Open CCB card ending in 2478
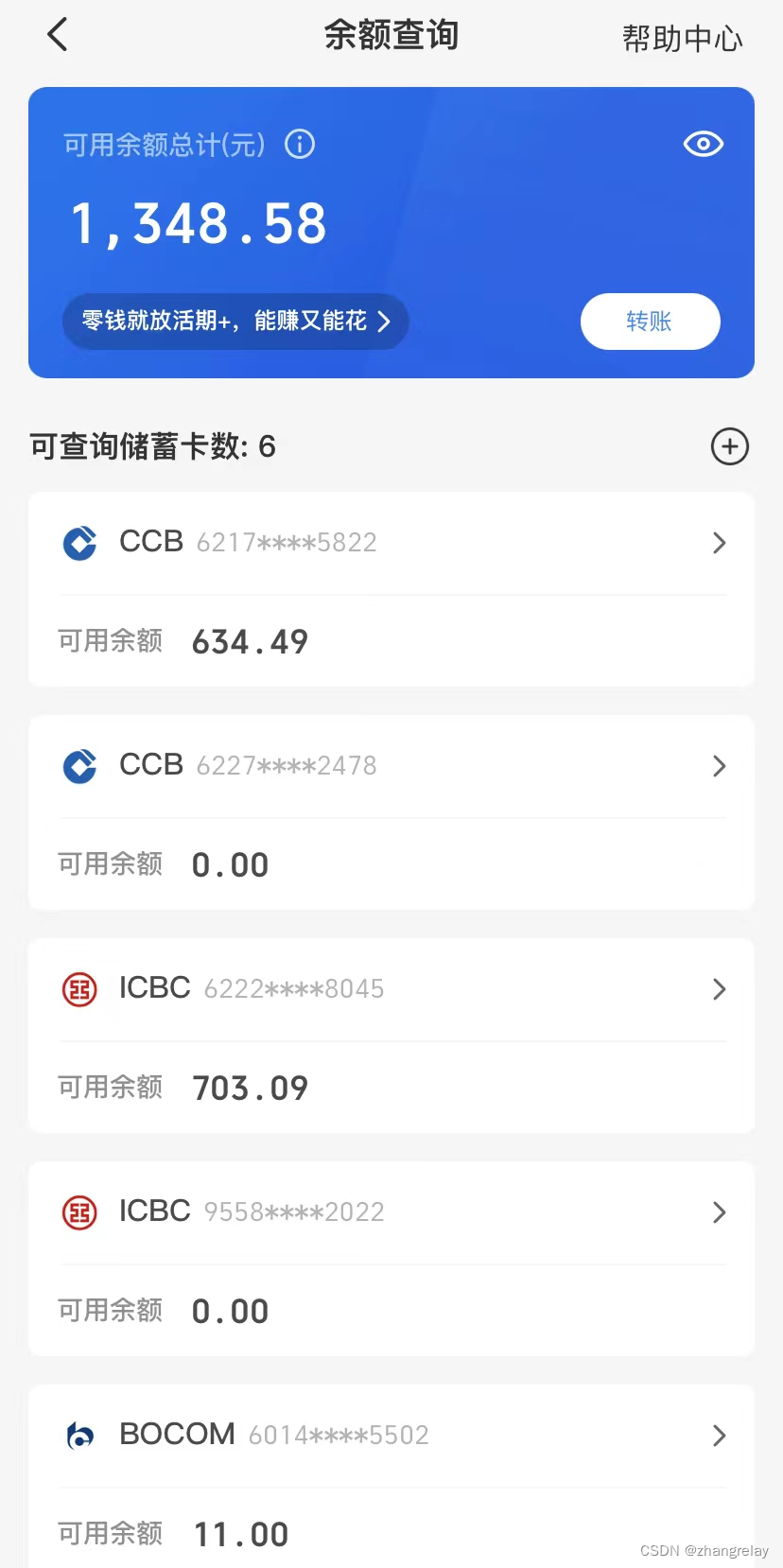Image resolution: width=783 pixels, height=1568 pixels. coord(391,766)
